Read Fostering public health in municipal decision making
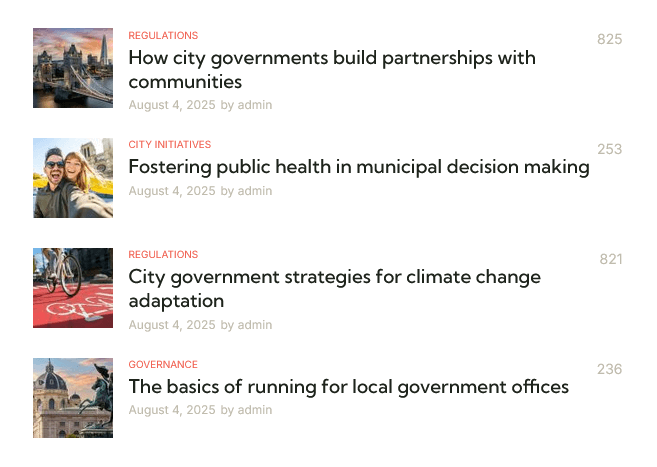 click(x=359, y=166)
